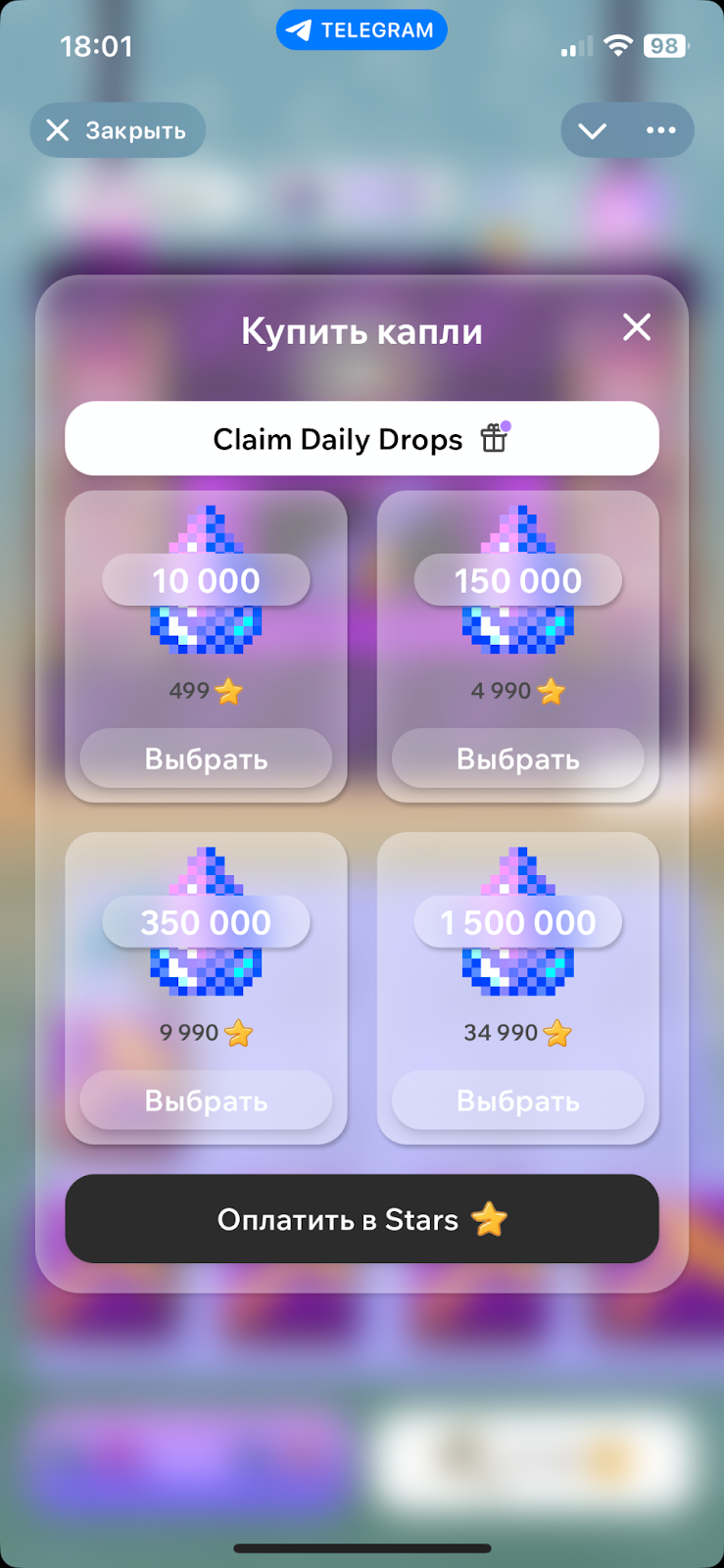The height and width of the screenshot is (1568, 724).
Task: Choose the 150 000 drops pack
Action: [517, 759]
